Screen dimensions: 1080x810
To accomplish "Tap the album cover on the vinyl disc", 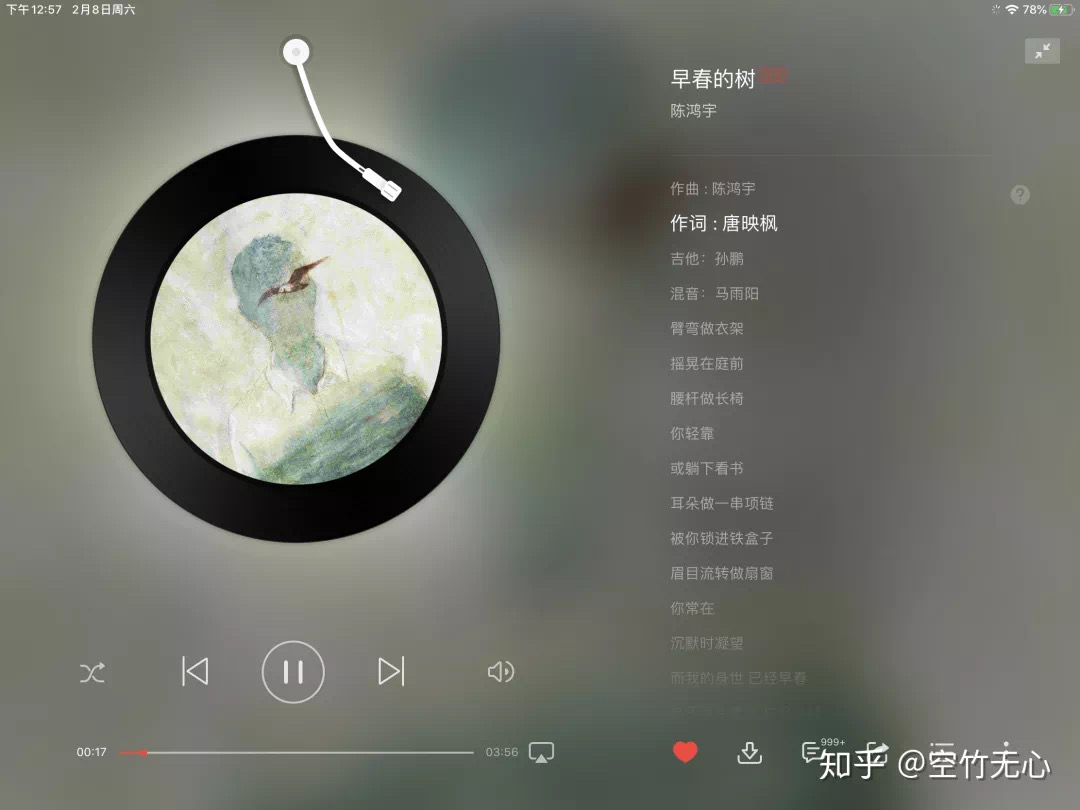I will pyautogui.click(x=297, y=339).
